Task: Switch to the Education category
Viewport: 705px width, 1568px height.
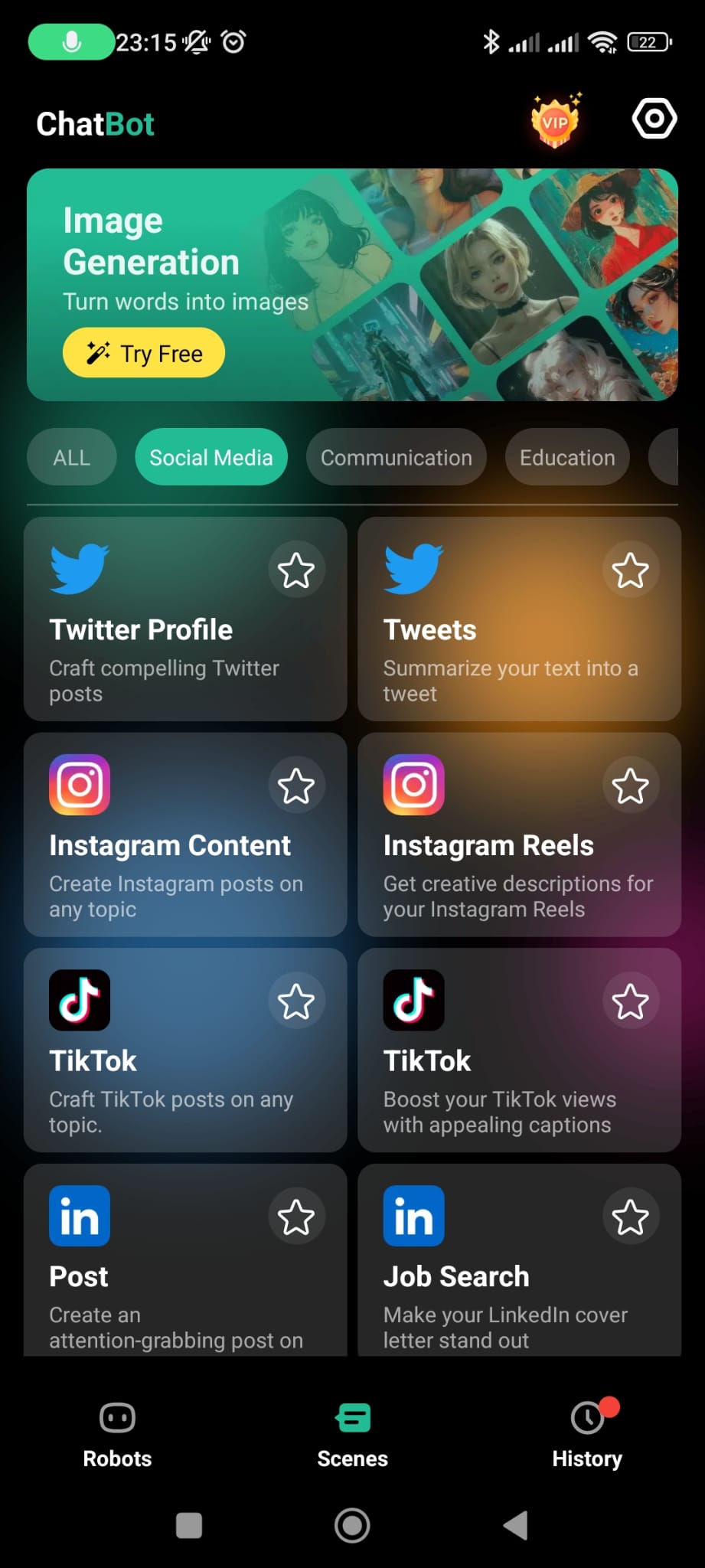Action: (566, 457)
